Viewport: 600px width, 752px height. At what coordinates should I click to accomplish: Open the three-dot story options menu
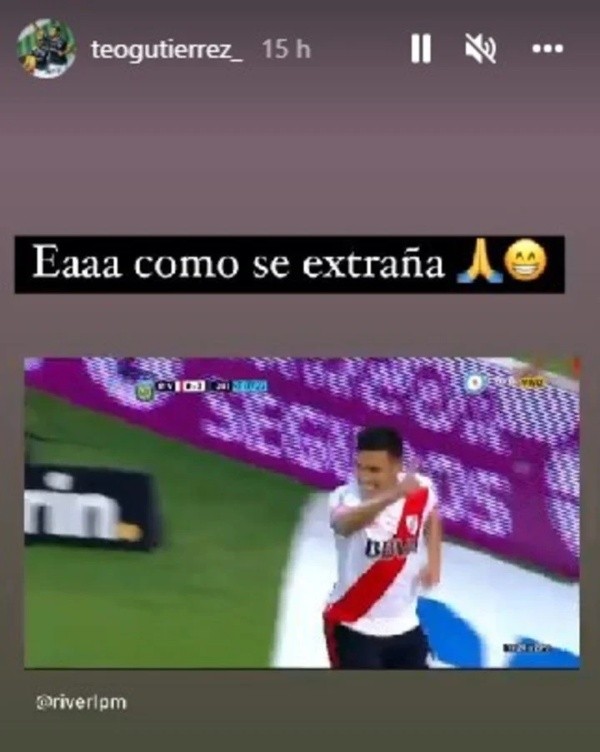pyautogui.click(x=547, y=49)
